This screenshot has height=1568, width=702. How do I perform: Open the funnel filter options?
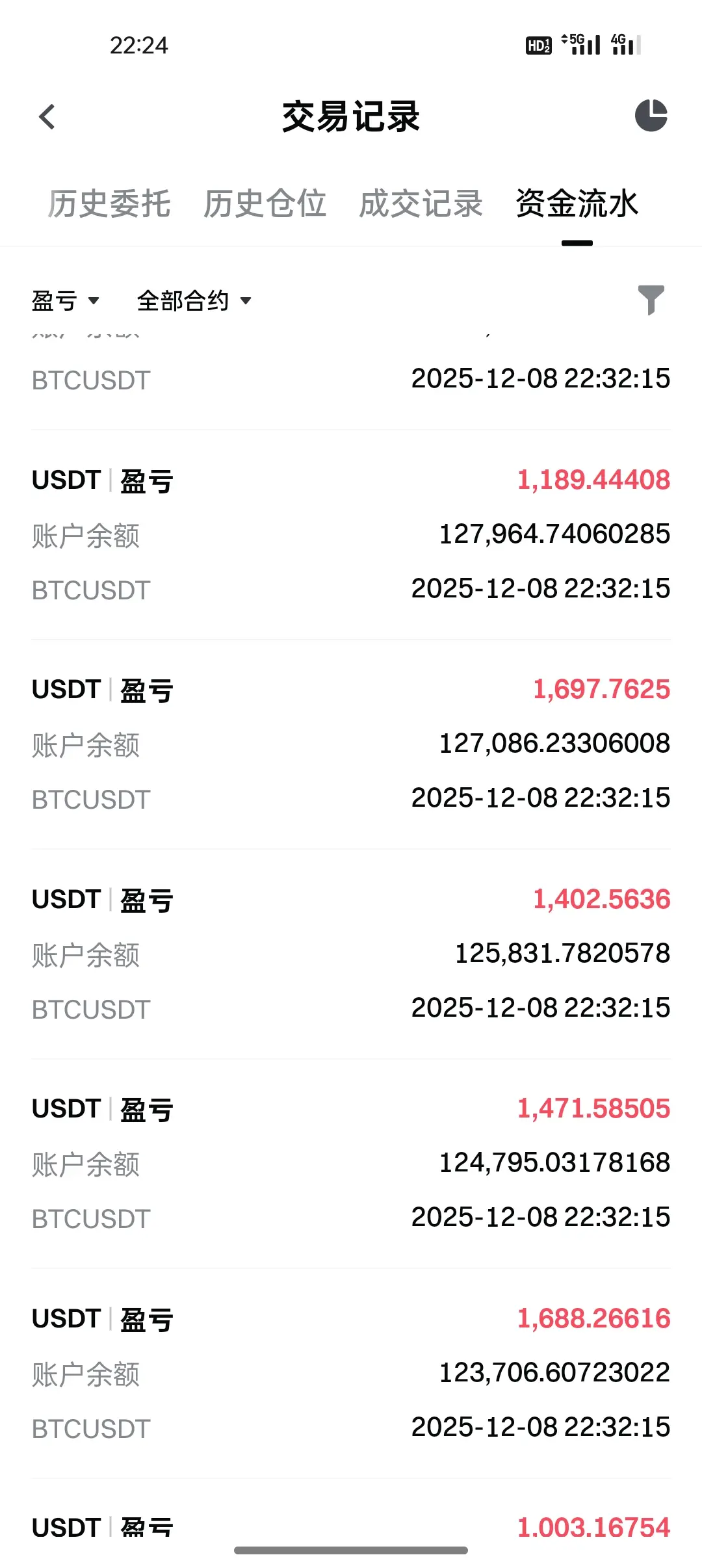(651, 300)
